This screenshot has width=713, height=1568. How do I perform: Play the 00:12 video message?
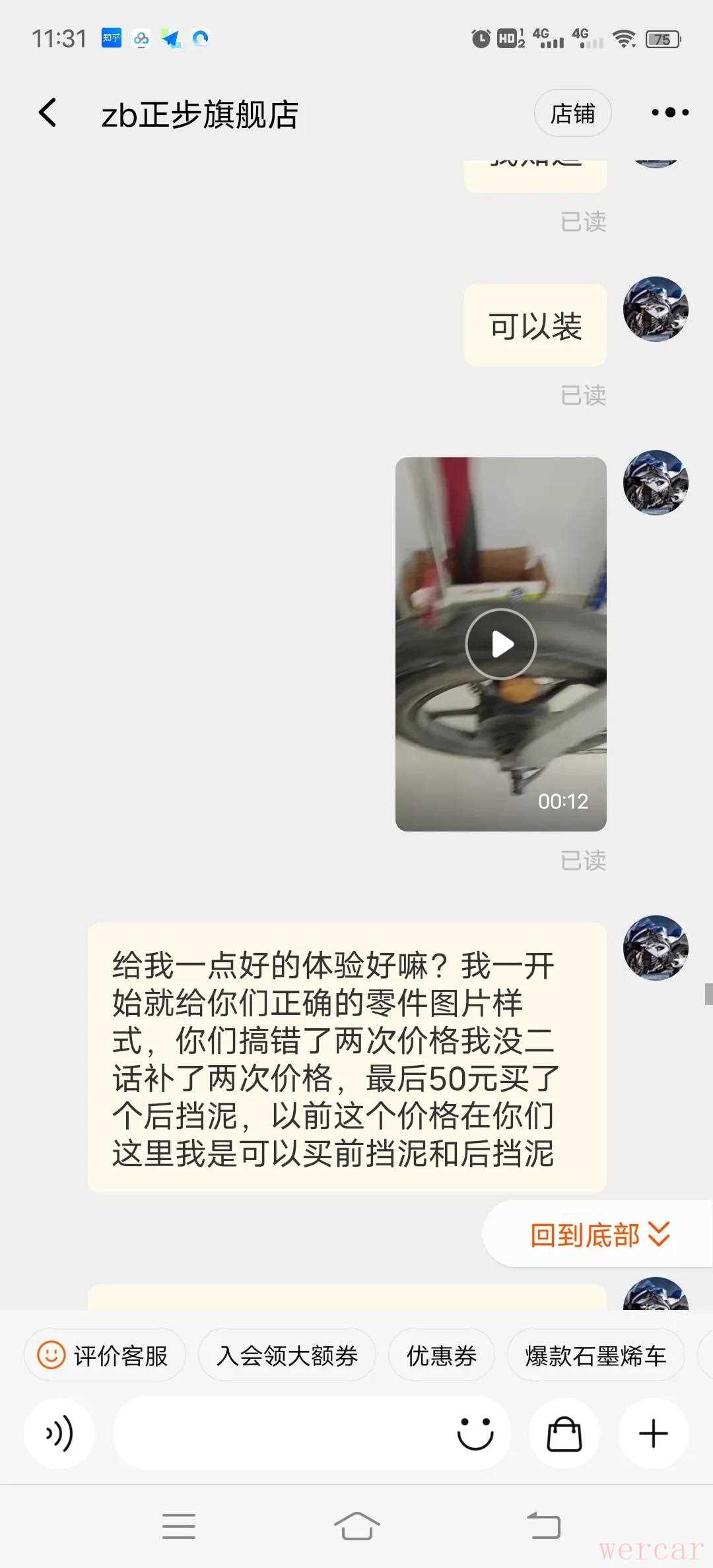pyautogui.click(x=500, y=644)
